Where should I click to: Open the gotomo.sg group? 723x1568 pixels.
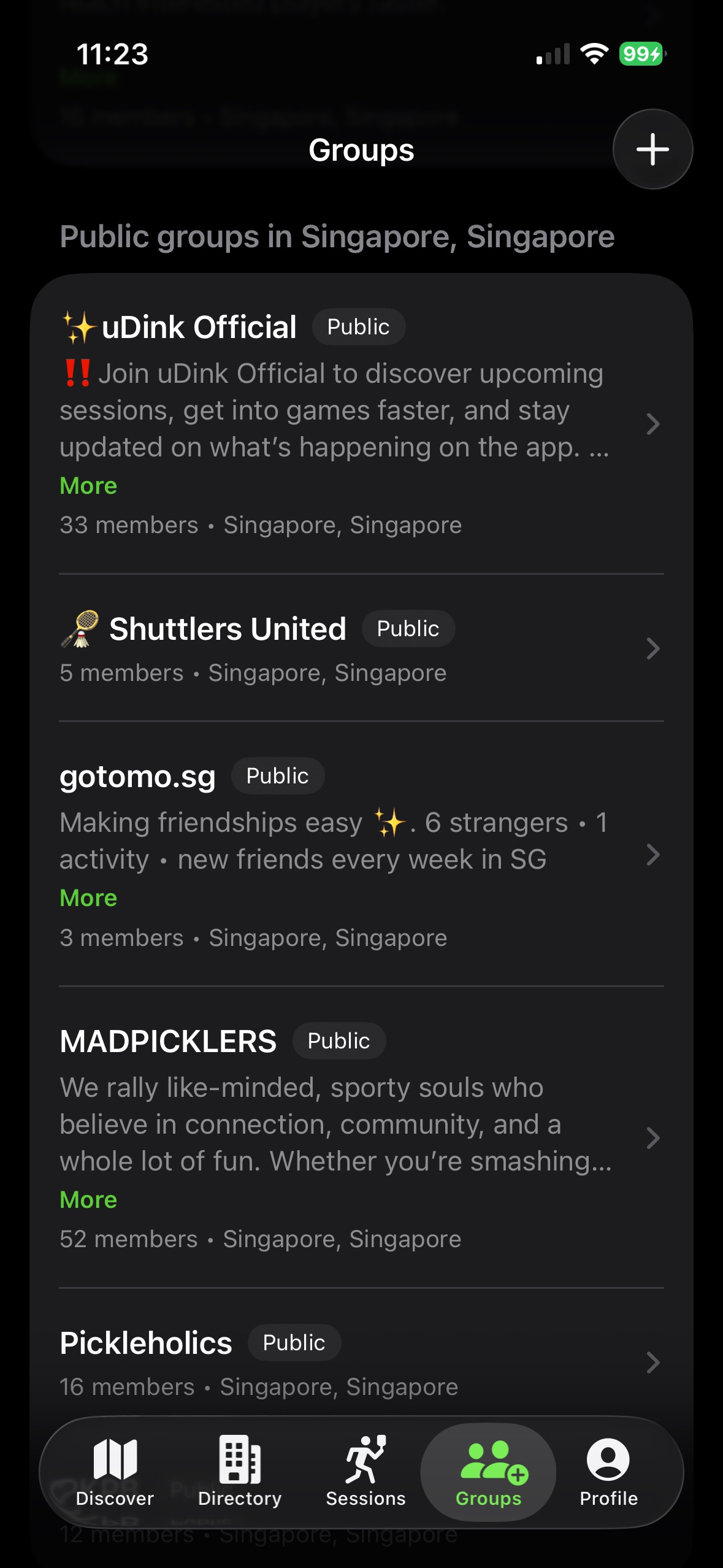[x=361, y=855]
